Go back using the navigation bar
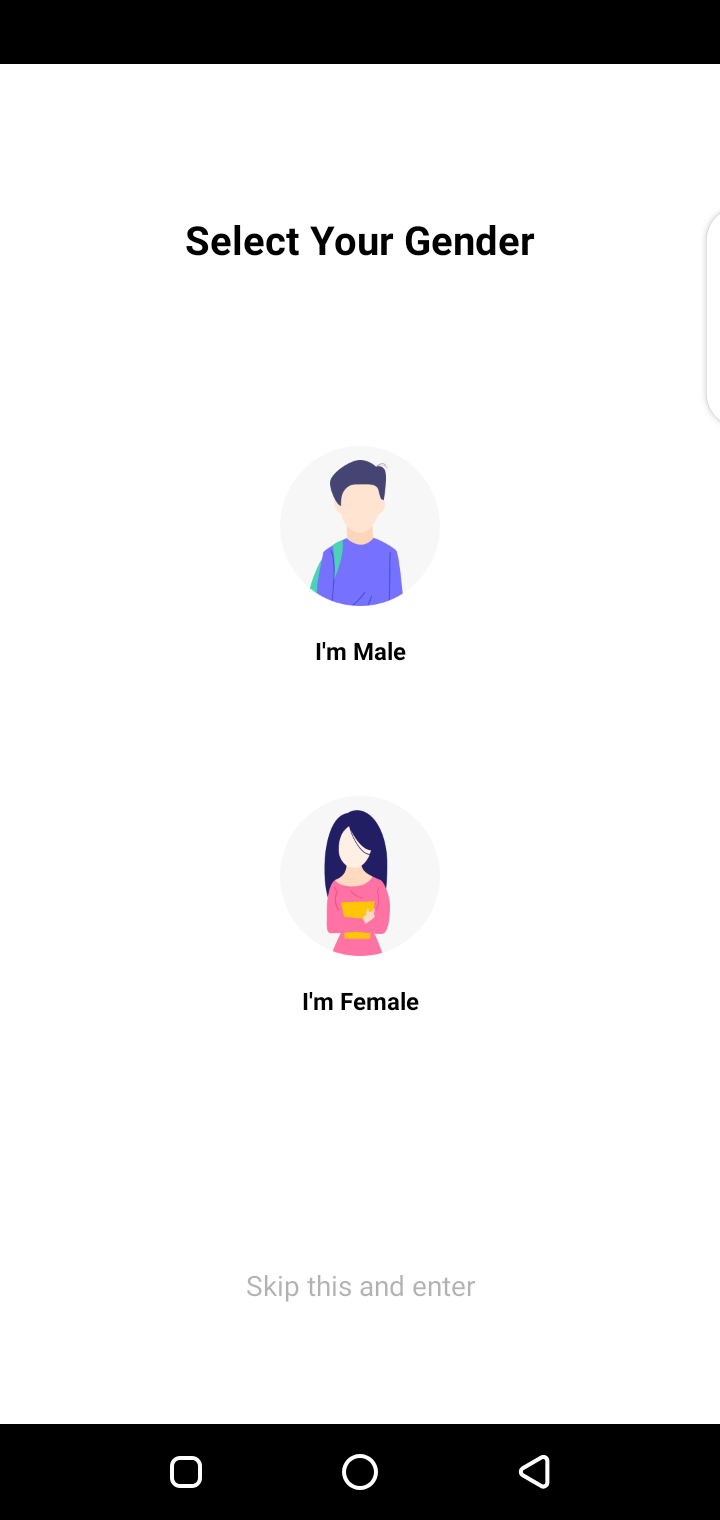 (x=534, y=1472)
